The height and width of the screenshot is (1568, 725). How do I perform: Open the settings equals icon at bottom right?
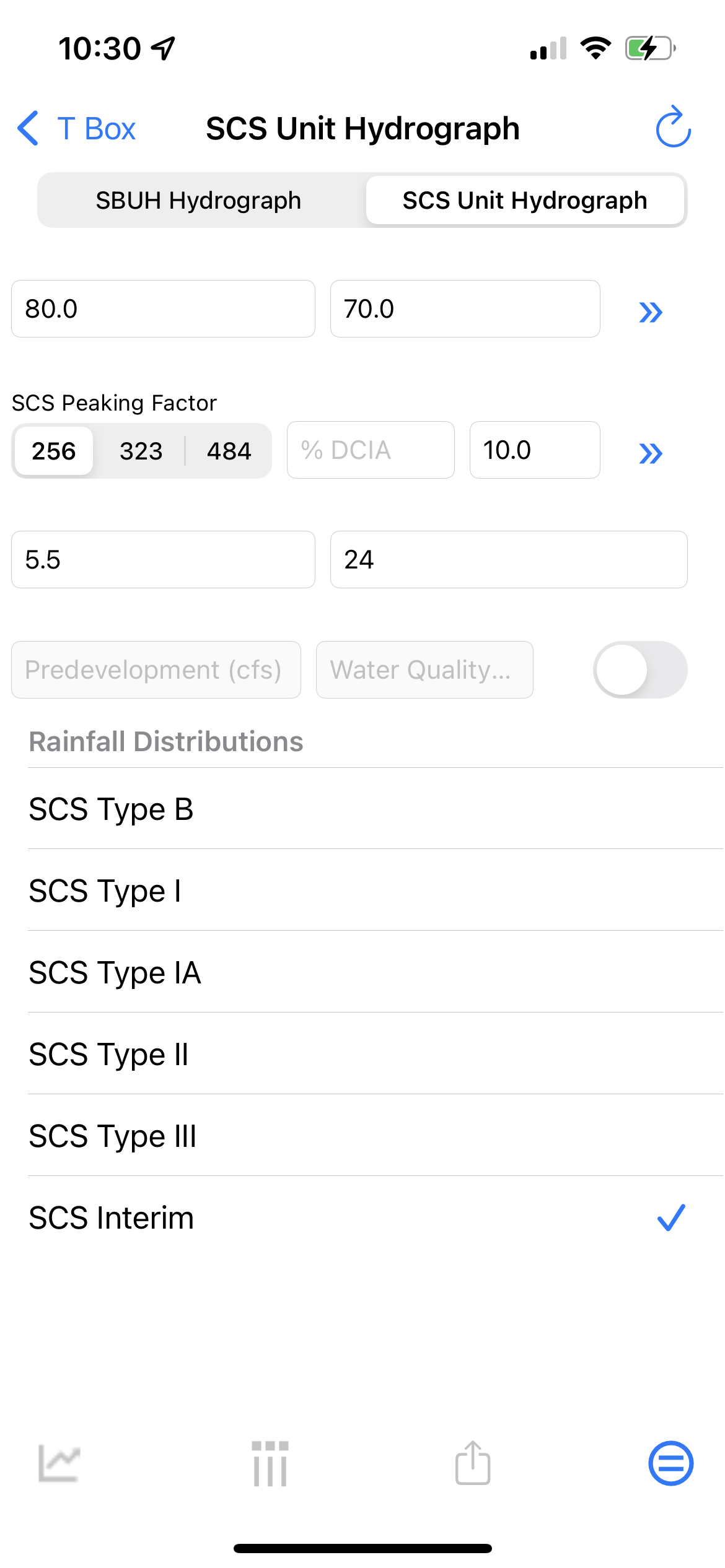click(671, 1463)
